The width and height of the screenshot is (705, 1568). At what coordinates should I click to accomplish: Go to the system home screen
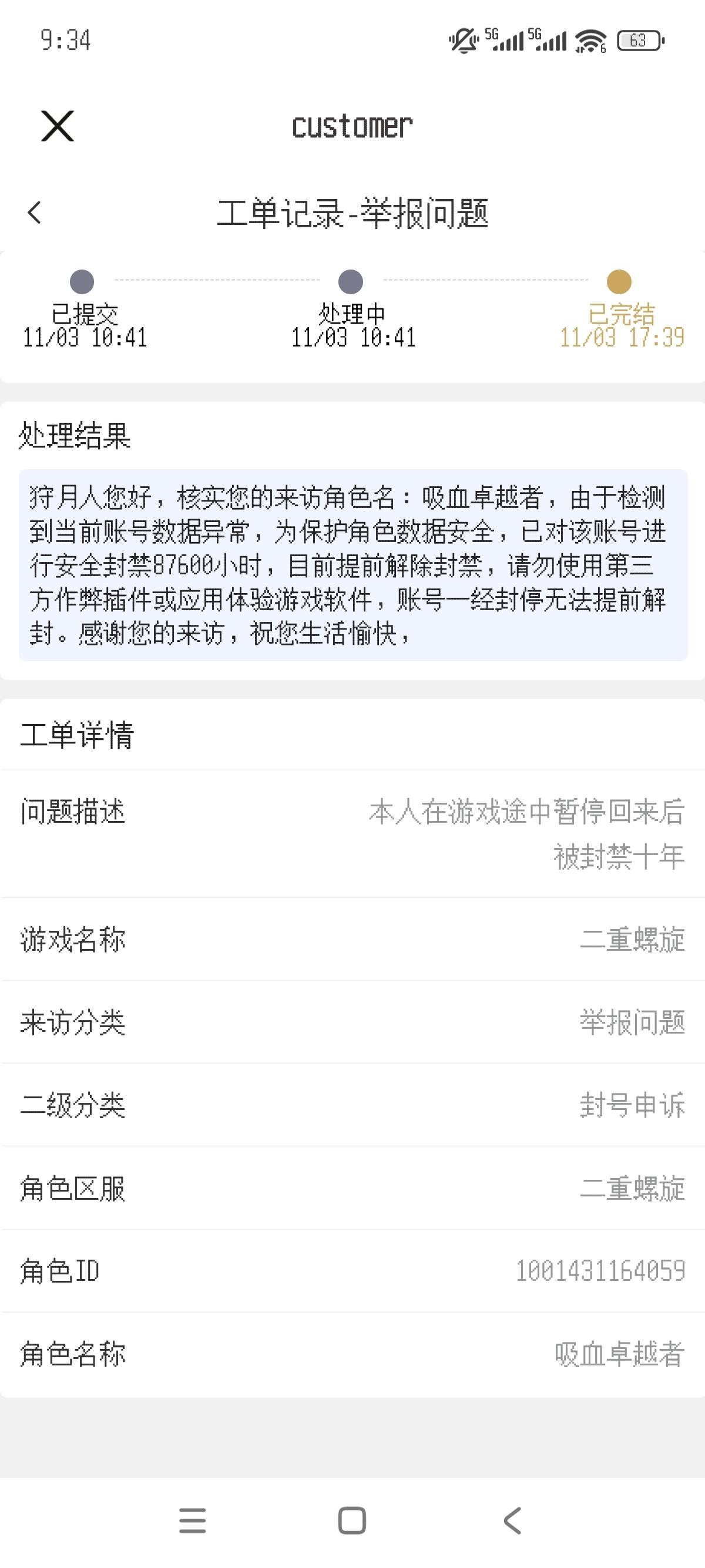point(352,1520)
